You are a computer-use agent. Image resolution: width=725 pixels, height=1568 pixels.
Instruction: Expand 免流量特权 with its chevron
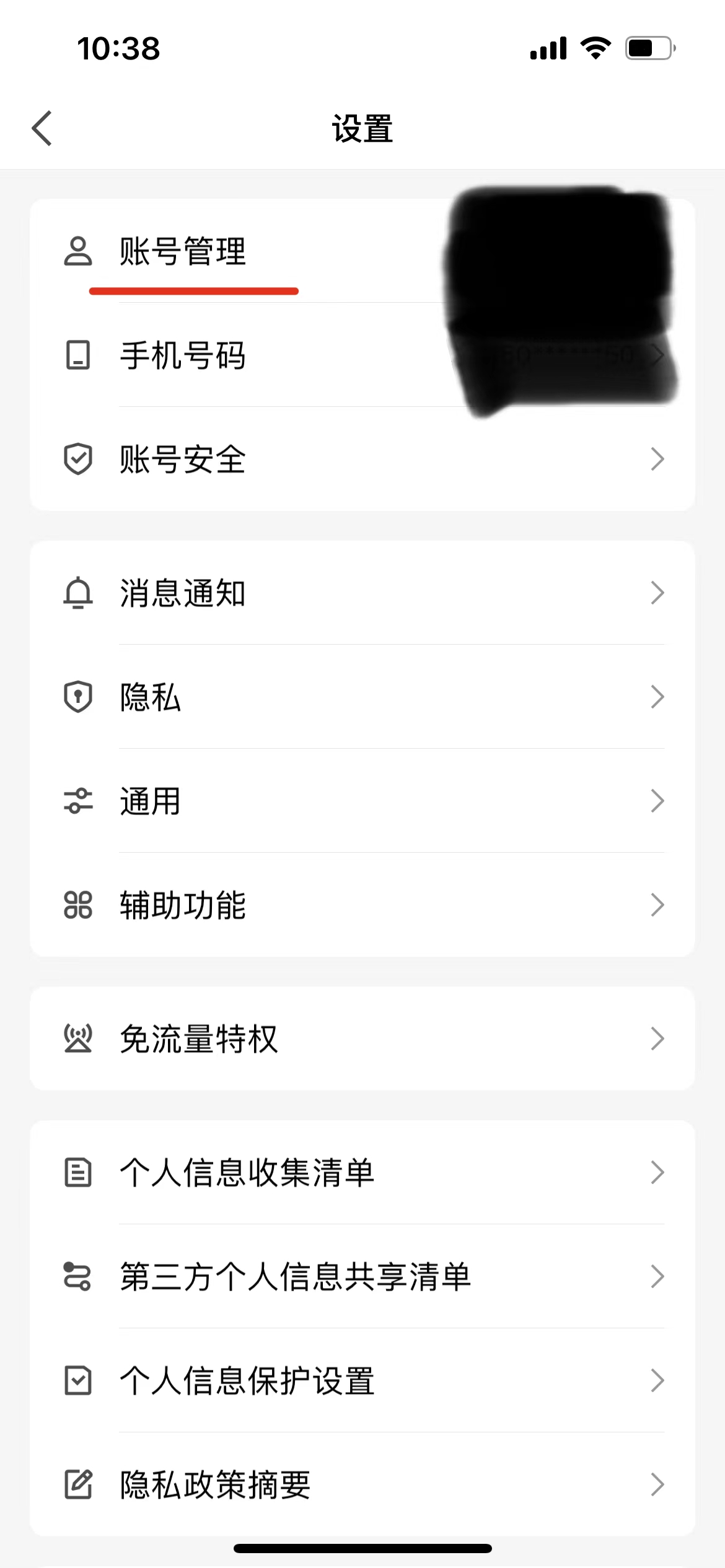[x=658, y=1039]
